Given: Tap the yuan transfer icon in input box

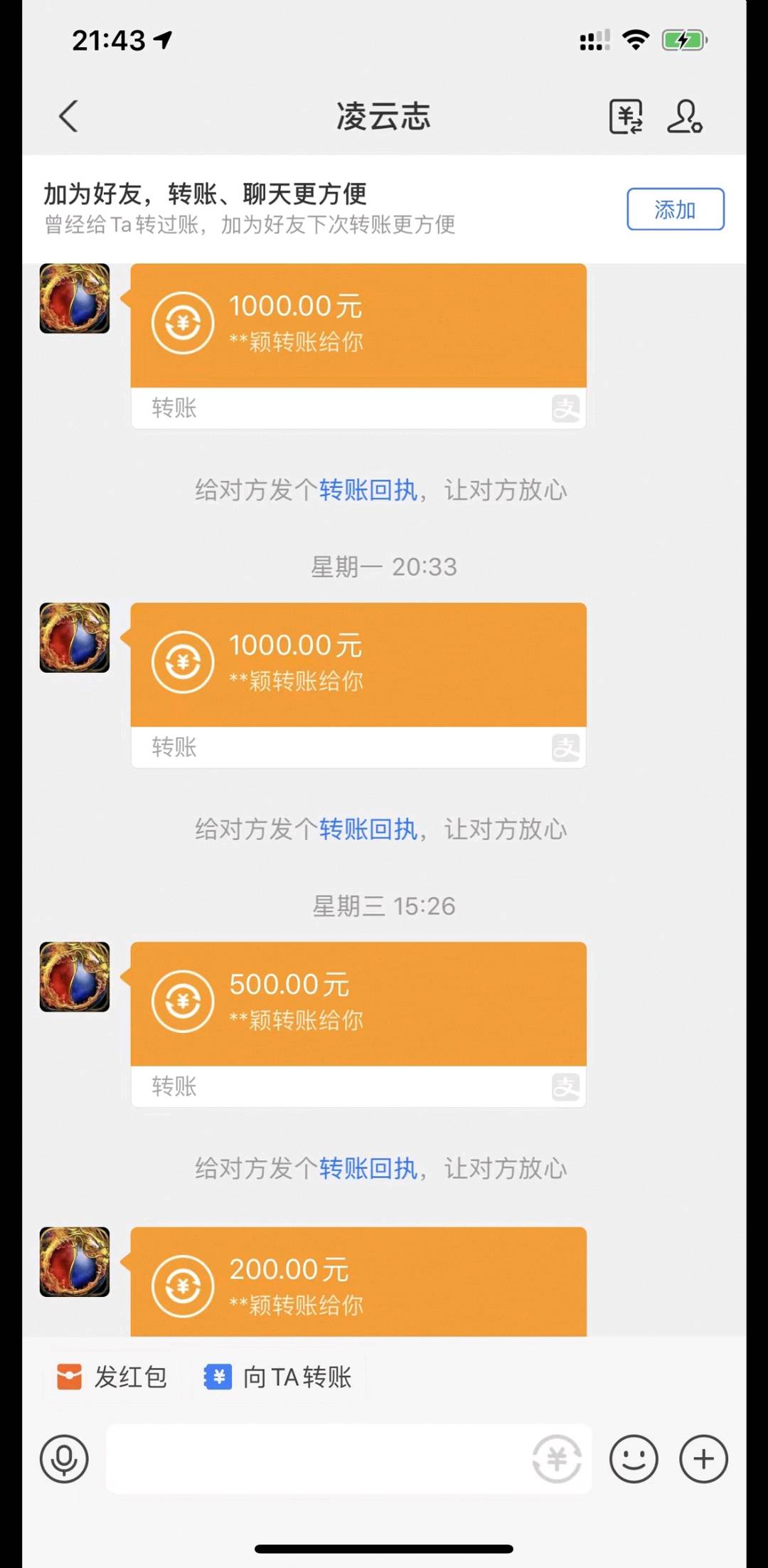Looking at the screenshot, I should tap(557, 1458).
